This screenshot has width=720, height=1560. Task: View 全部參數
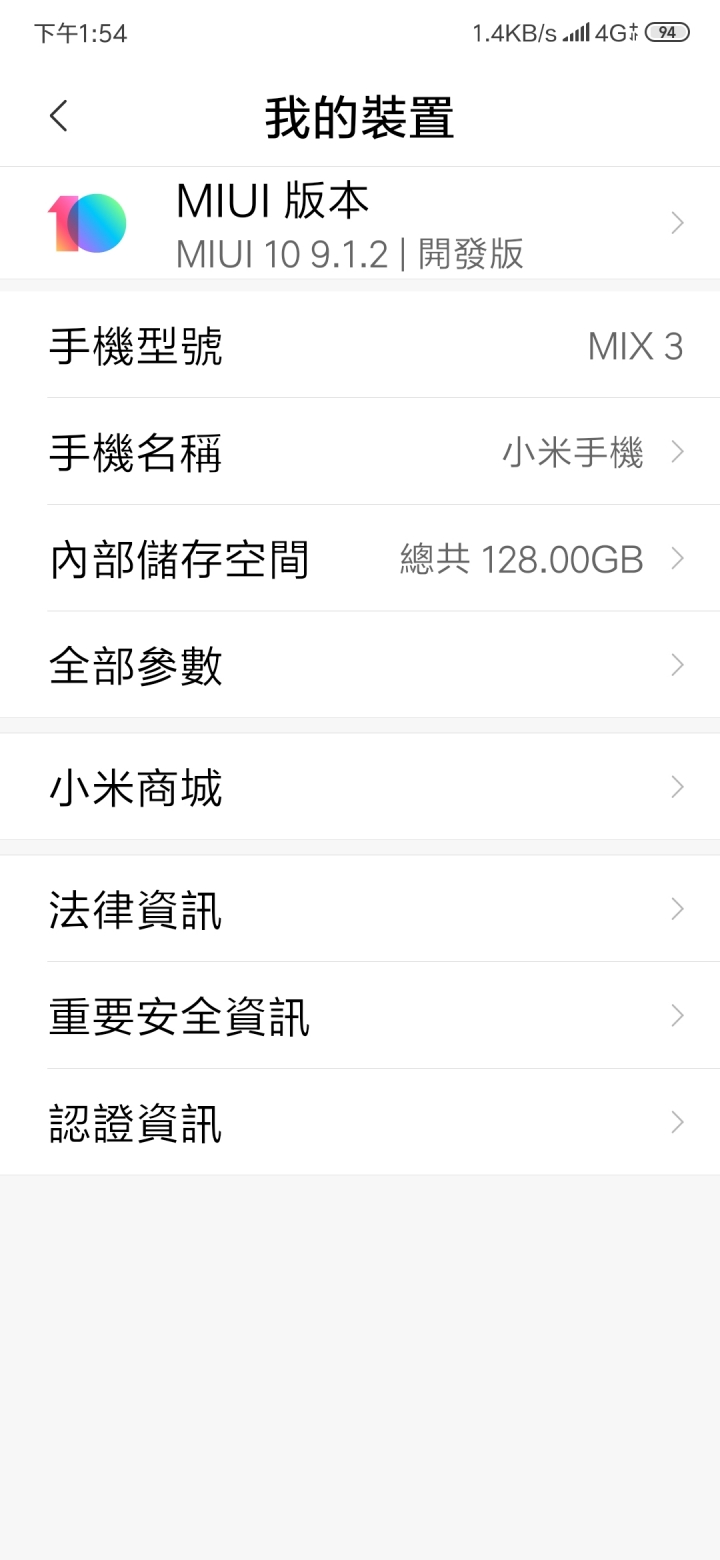[360, 665]
